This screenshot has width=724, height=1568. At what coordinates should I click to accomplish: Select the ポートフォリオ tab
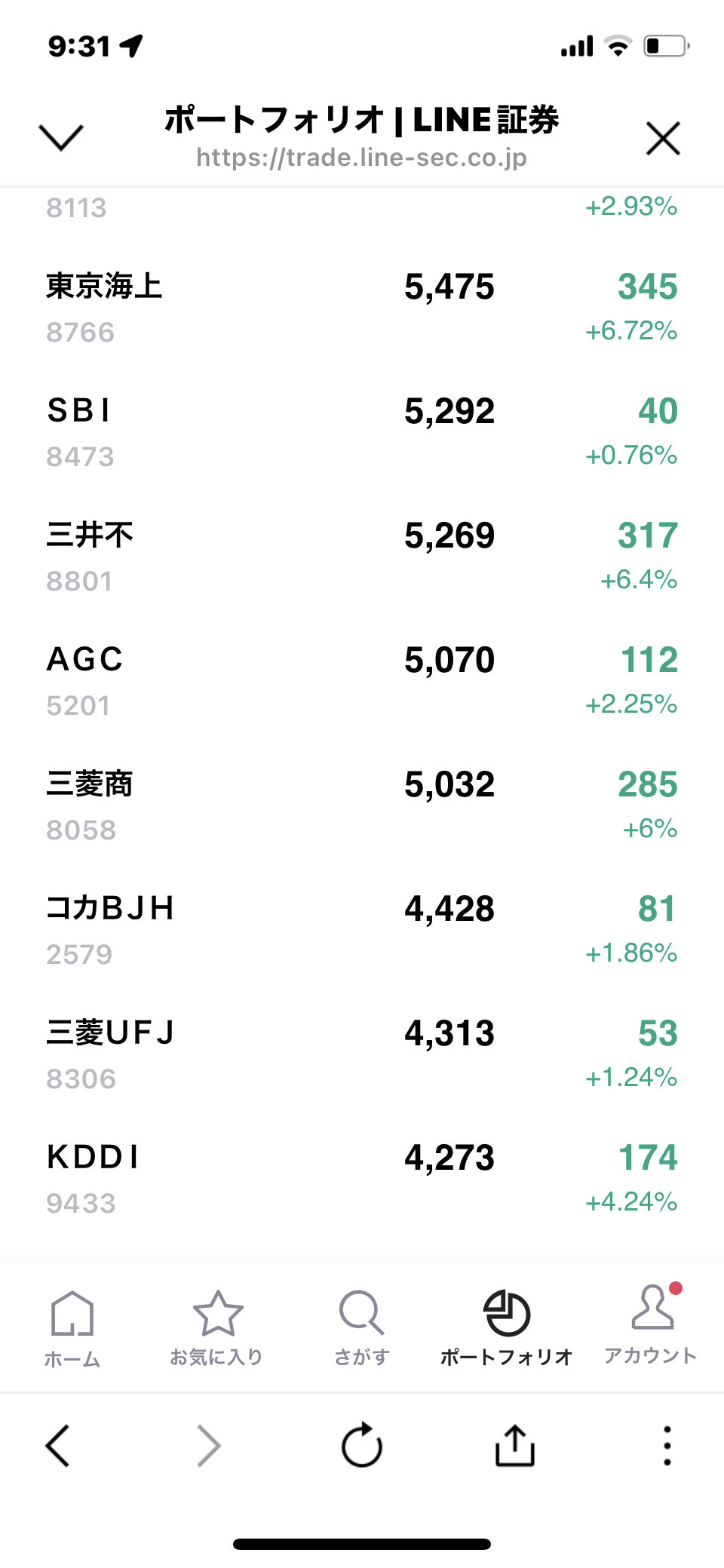coord(507,1329)
